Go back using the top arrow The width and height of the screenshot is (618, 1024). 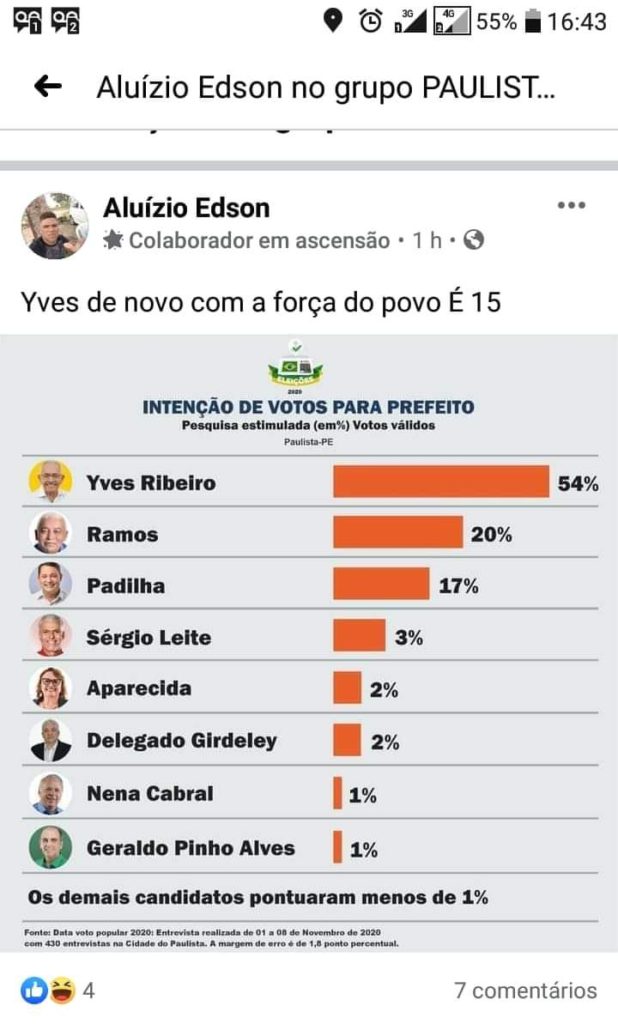pyautogui.click(x=48, y=86)
